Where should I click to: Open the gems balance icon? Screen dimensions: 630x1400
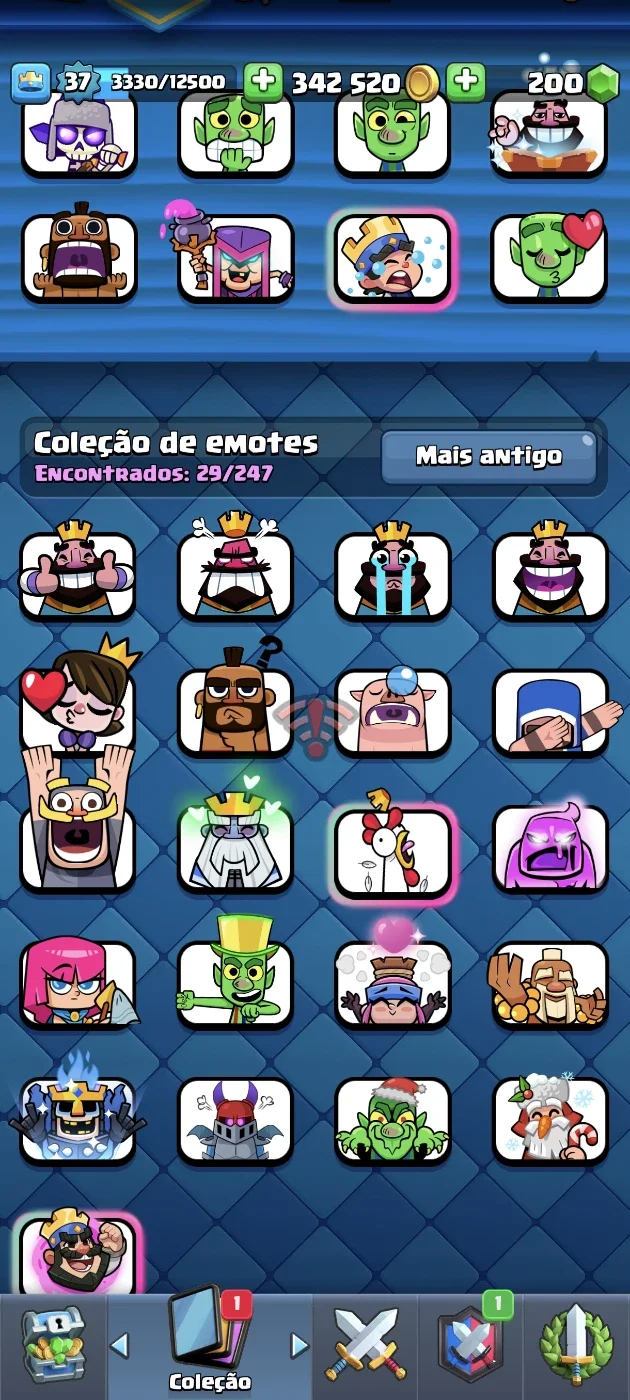602,83
